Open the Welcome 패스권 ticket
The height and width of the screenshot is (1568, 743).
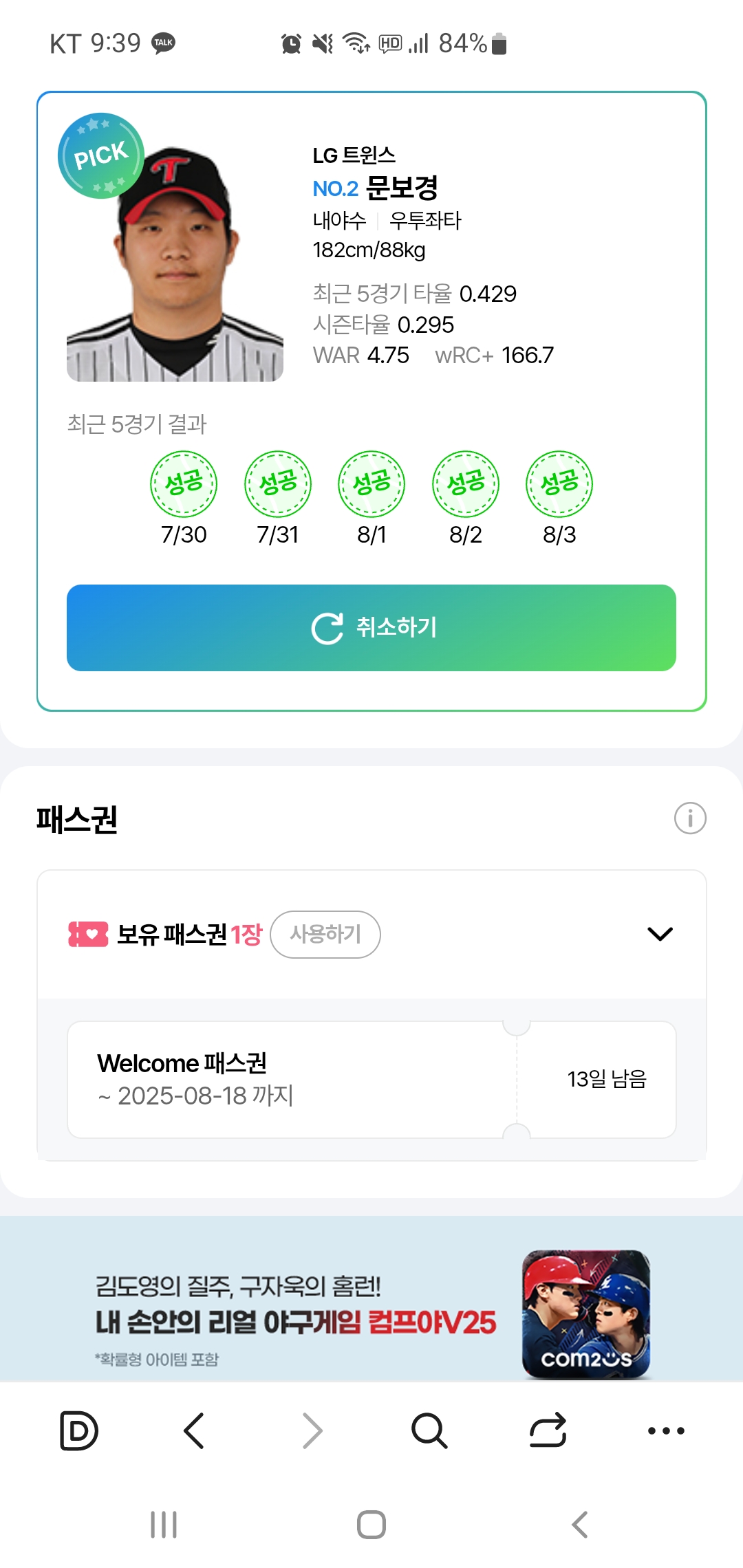point(371,1080)
